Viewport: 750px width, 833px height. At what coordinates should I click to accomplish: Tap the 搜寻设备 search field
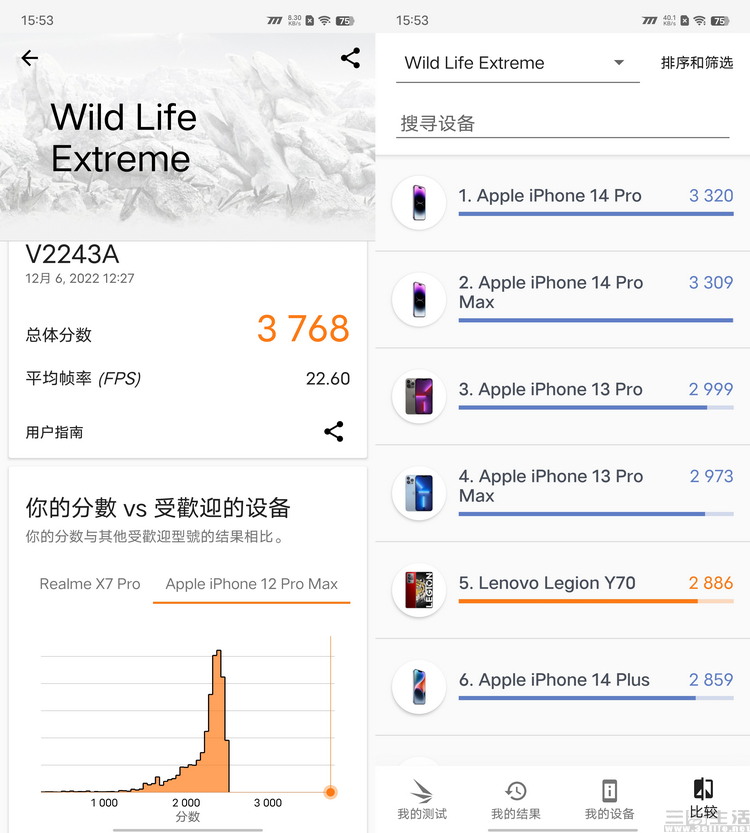562,124
